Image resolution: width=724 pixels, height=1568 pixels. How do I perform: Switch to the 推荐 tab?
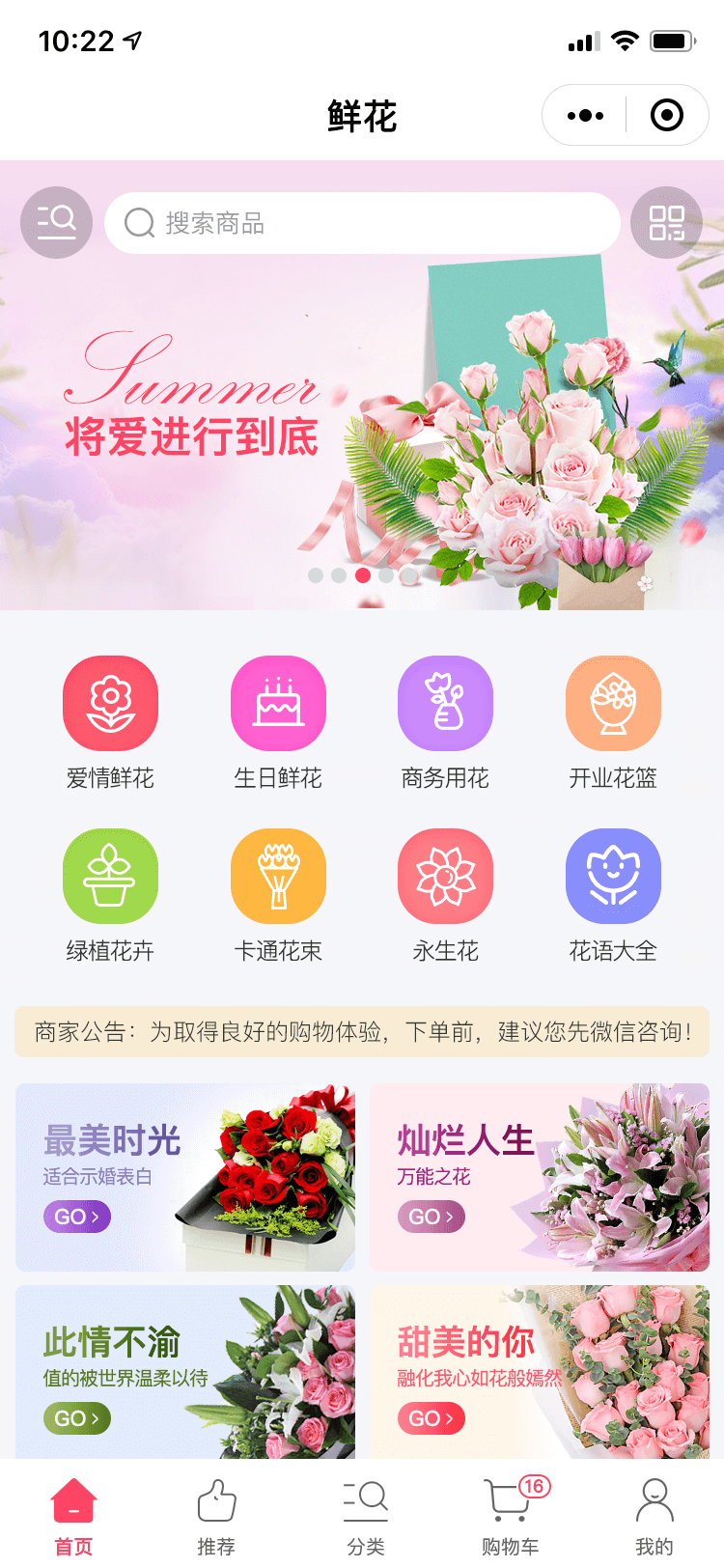click(x=216, y=1518)
